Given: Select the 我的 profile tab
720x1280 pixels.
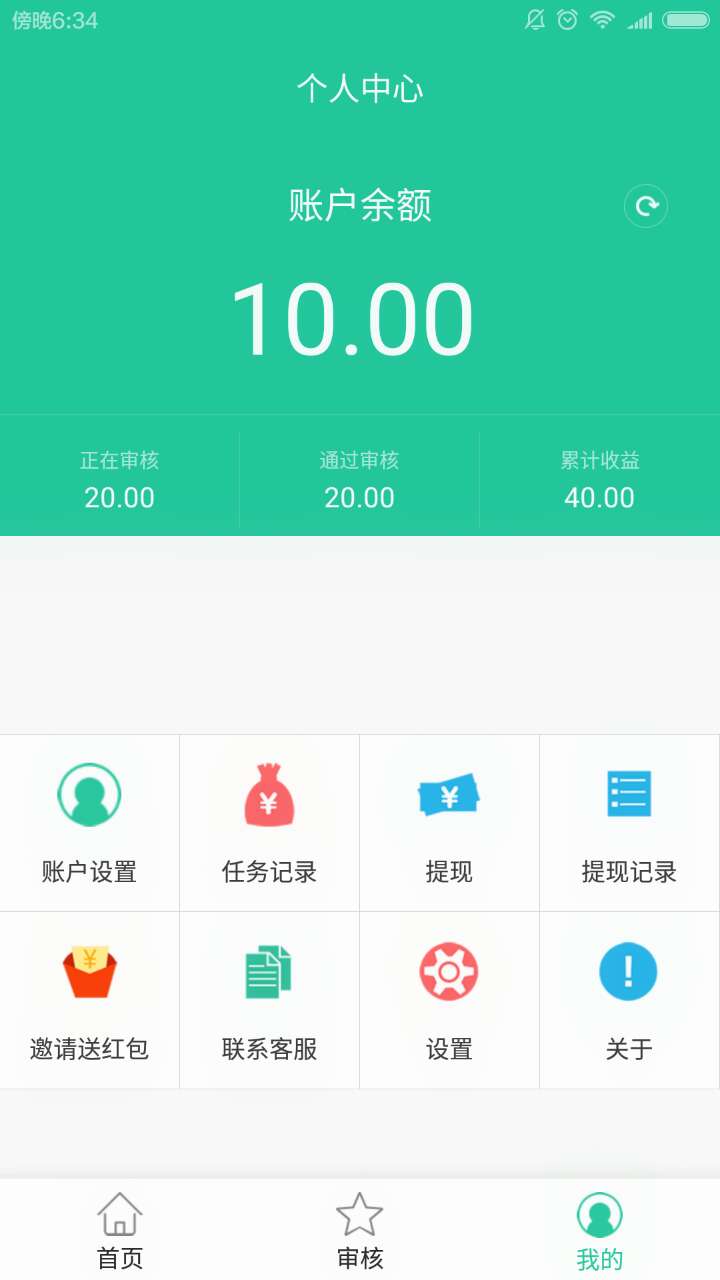Looking at the screenshot, I should tap(600, 1230).
